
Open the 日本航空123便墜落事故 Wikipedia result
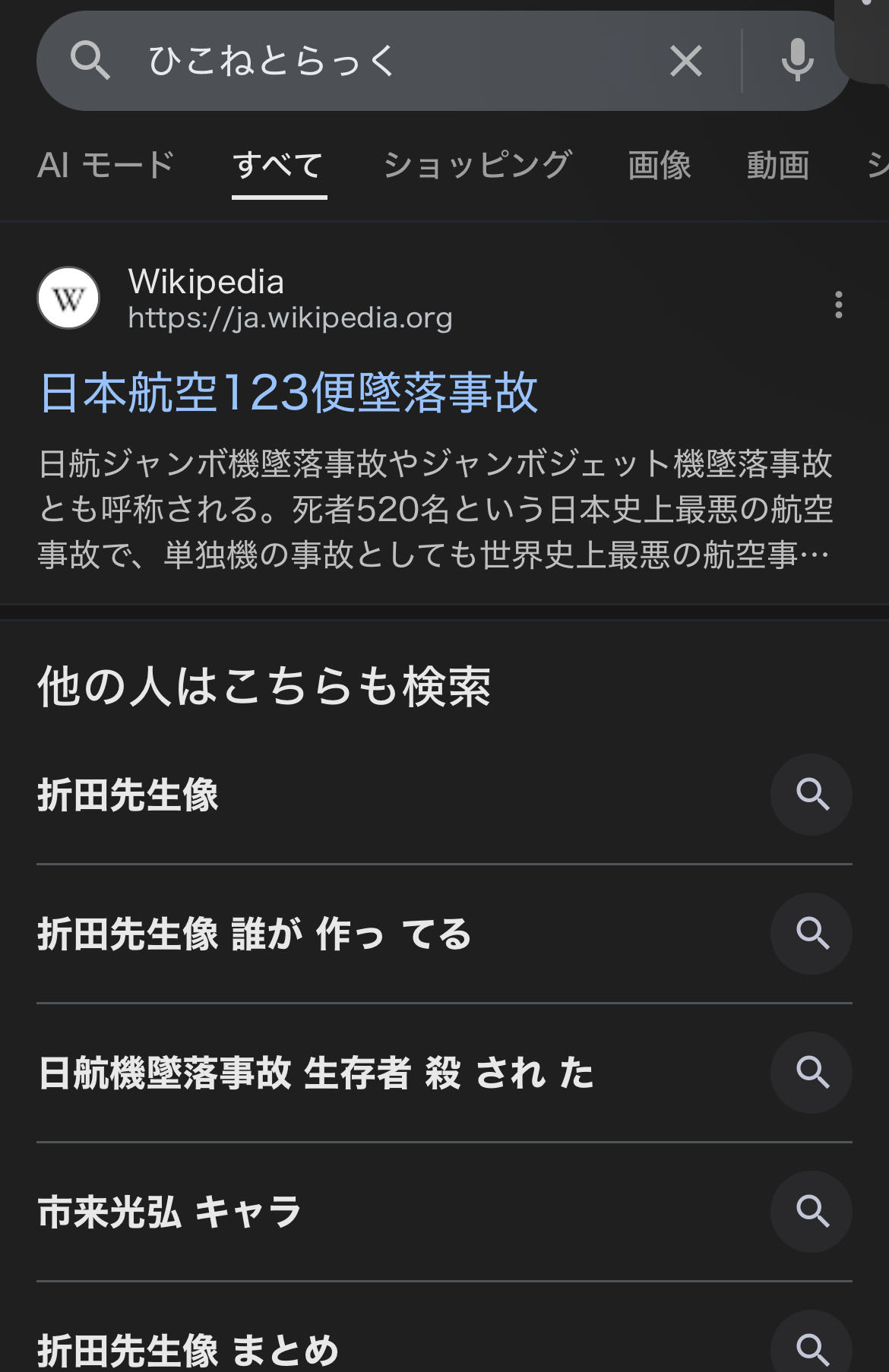(x=289, y=393)
